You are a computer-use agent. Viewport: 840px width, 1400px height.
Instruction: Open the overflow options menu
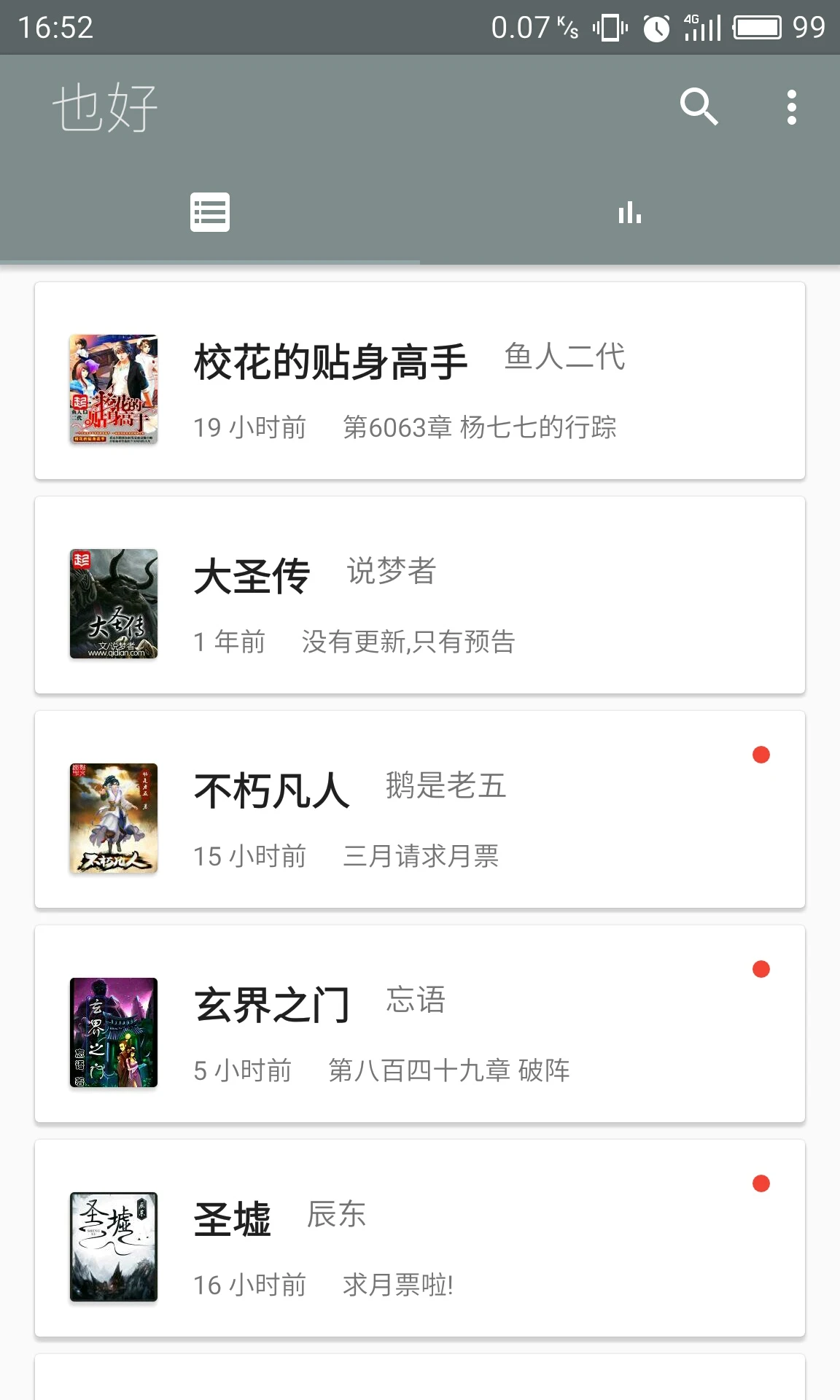(x=791, y=106)
